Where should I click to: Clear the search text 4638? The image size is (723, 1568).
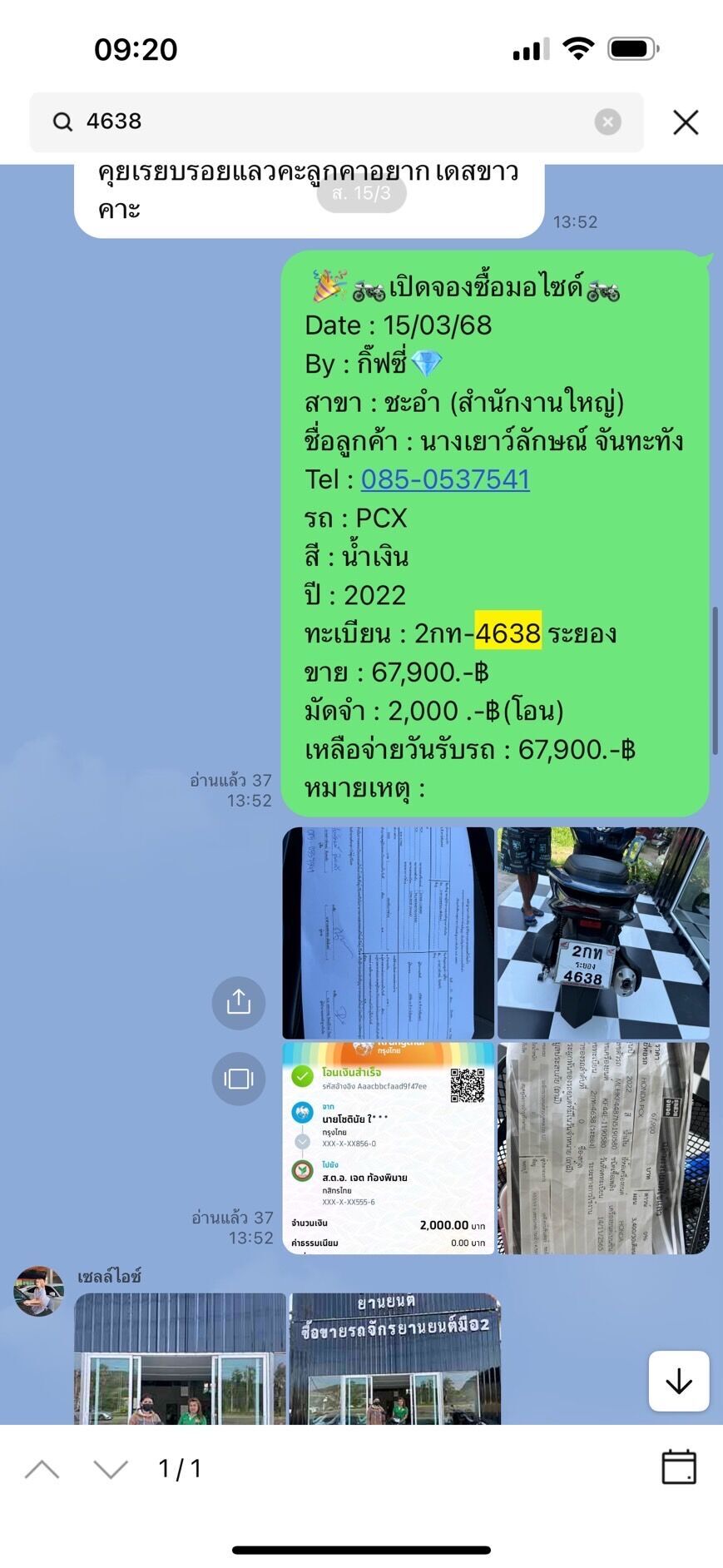pyautogui.click(x=608, y=122)
